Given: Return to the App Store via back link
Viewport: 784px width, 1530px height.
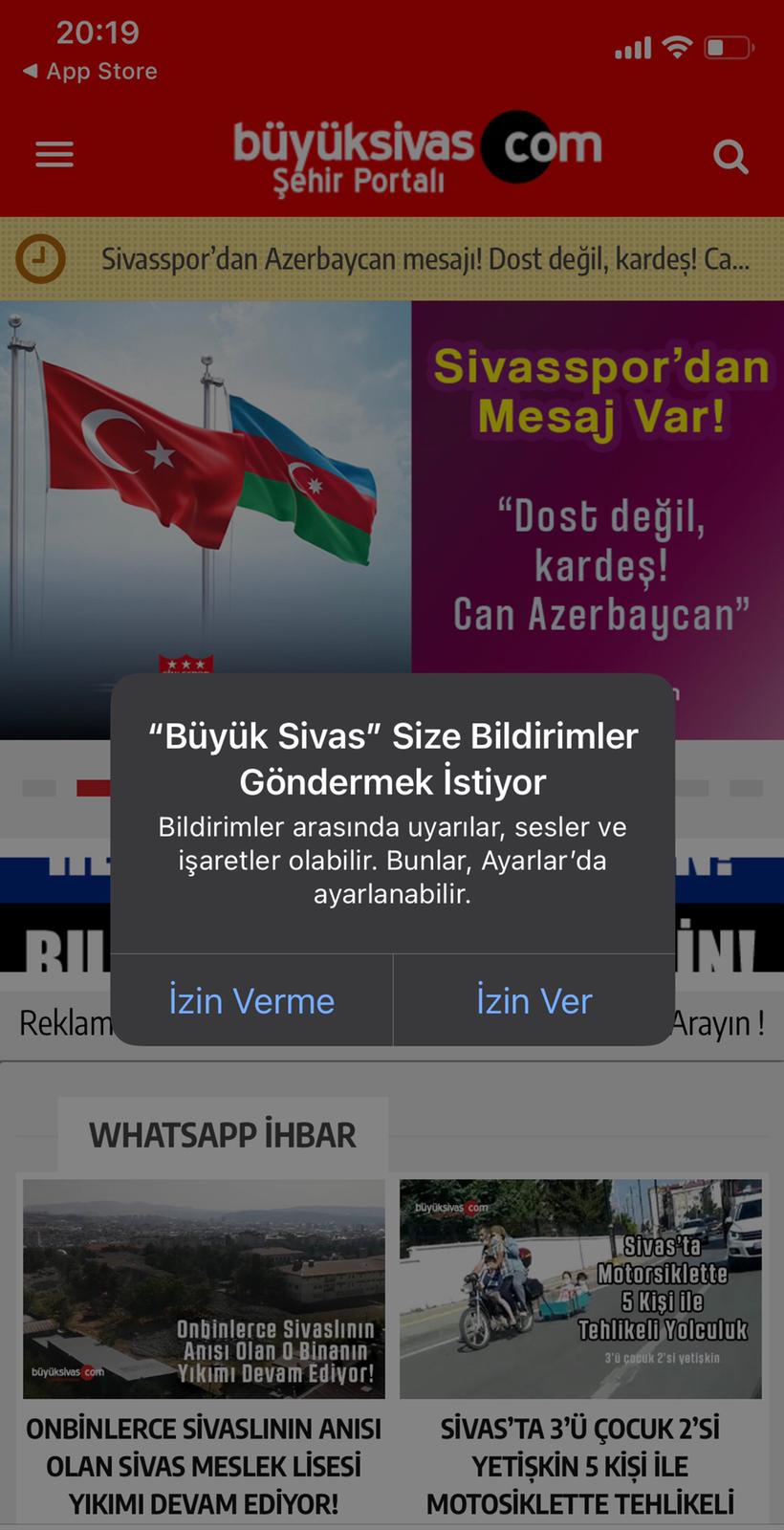Looking at the screenshot, I should click(x=88, y=71).
